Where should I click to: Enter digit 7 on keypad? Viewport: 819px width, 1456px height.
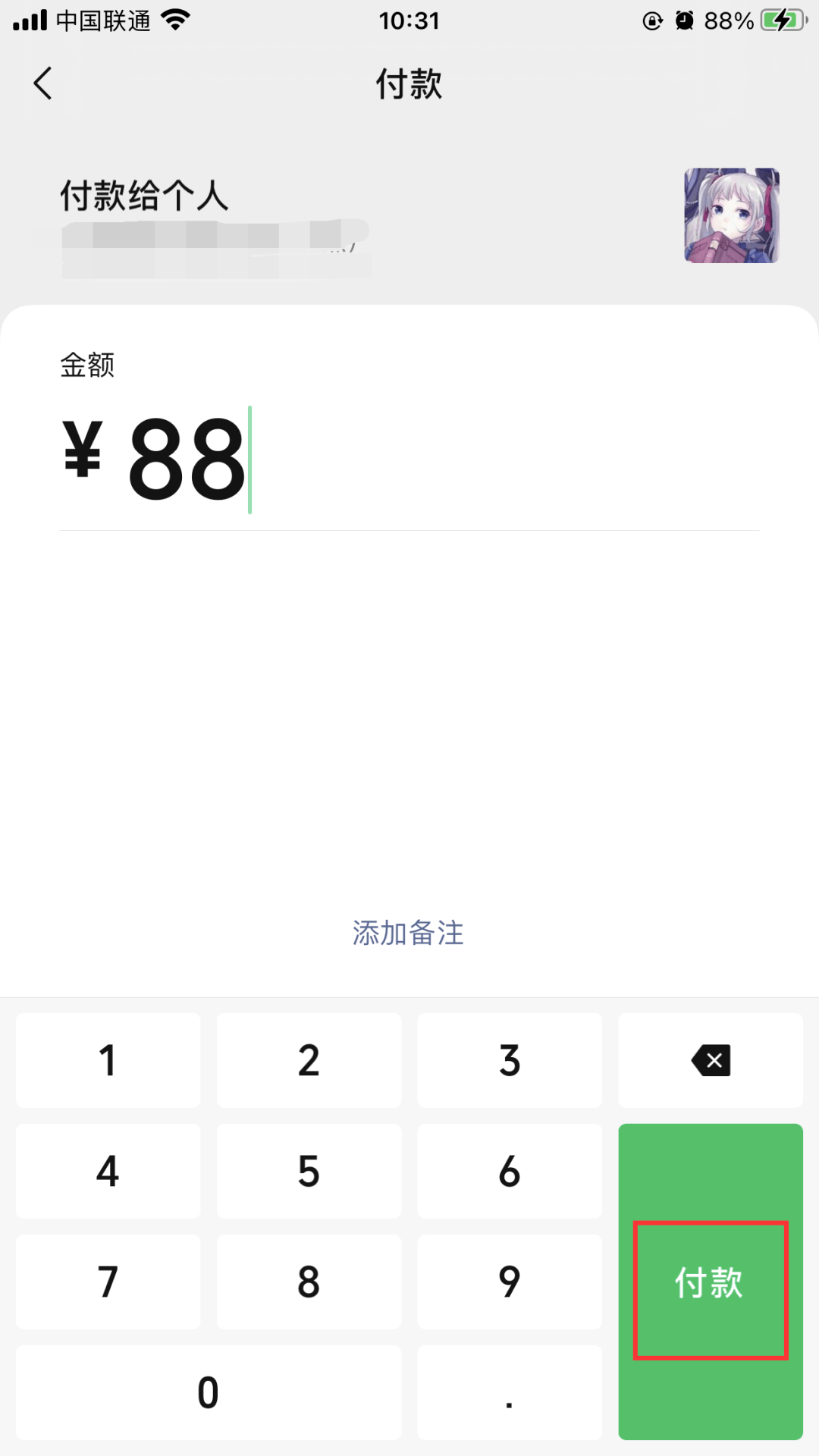pyautogui.click(x=108, y=1282)
